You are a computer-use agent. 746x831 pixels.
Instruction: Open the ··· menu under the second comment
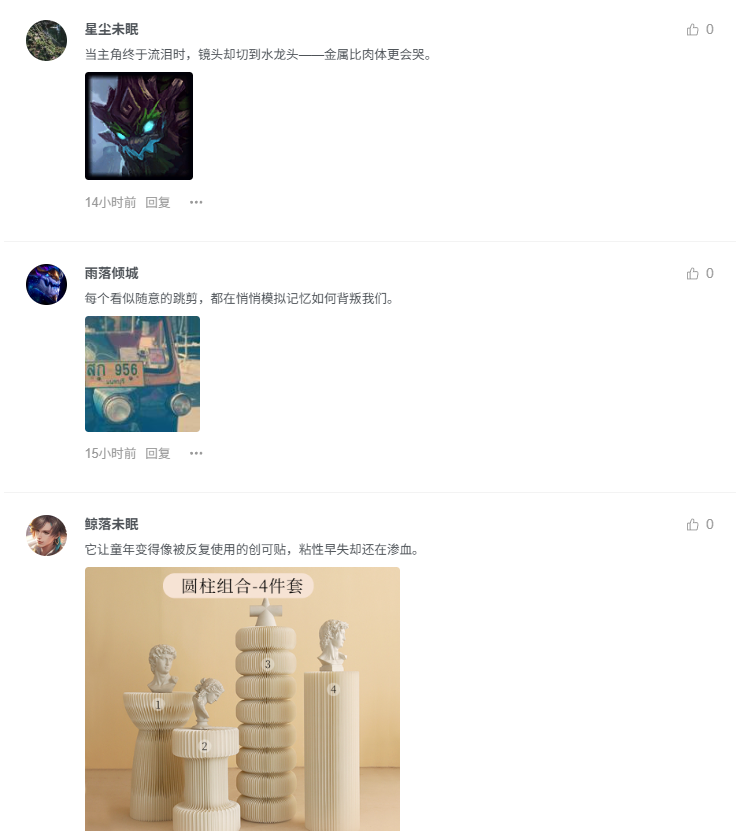(x=196, y=453)
